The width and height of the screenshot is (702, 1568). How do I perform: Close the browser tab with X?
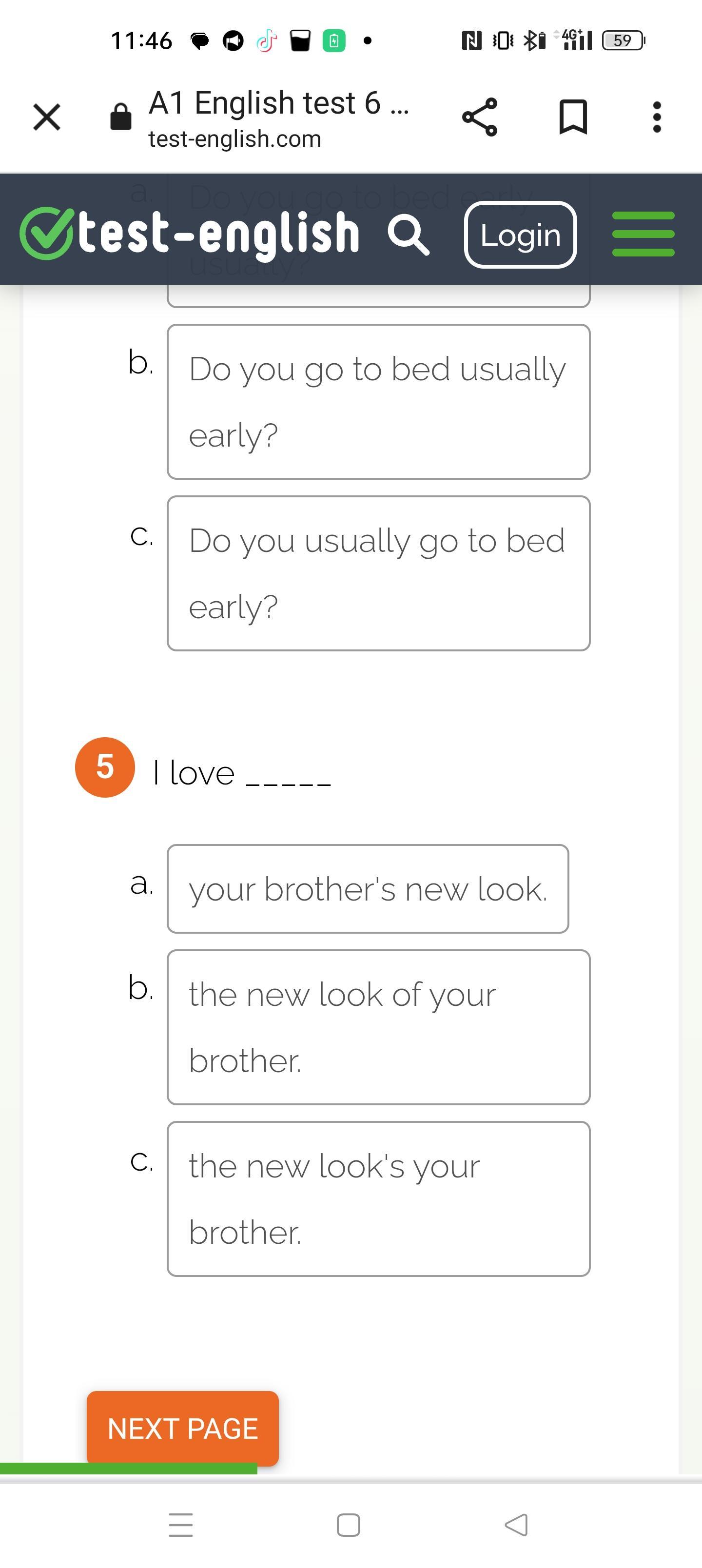(x=47, y=117)
